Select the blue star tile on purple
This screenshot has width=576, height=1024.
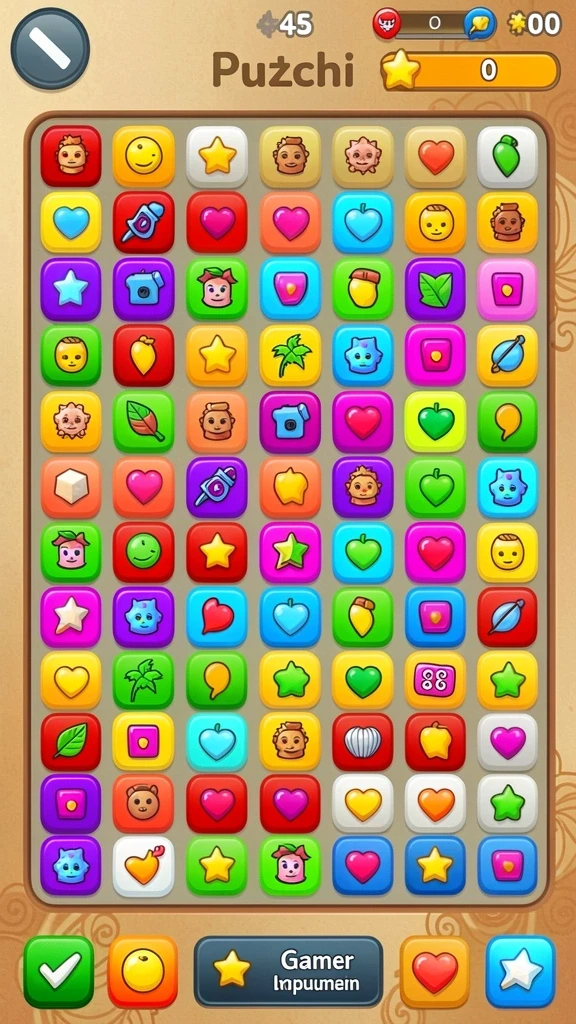pos(71,289)
